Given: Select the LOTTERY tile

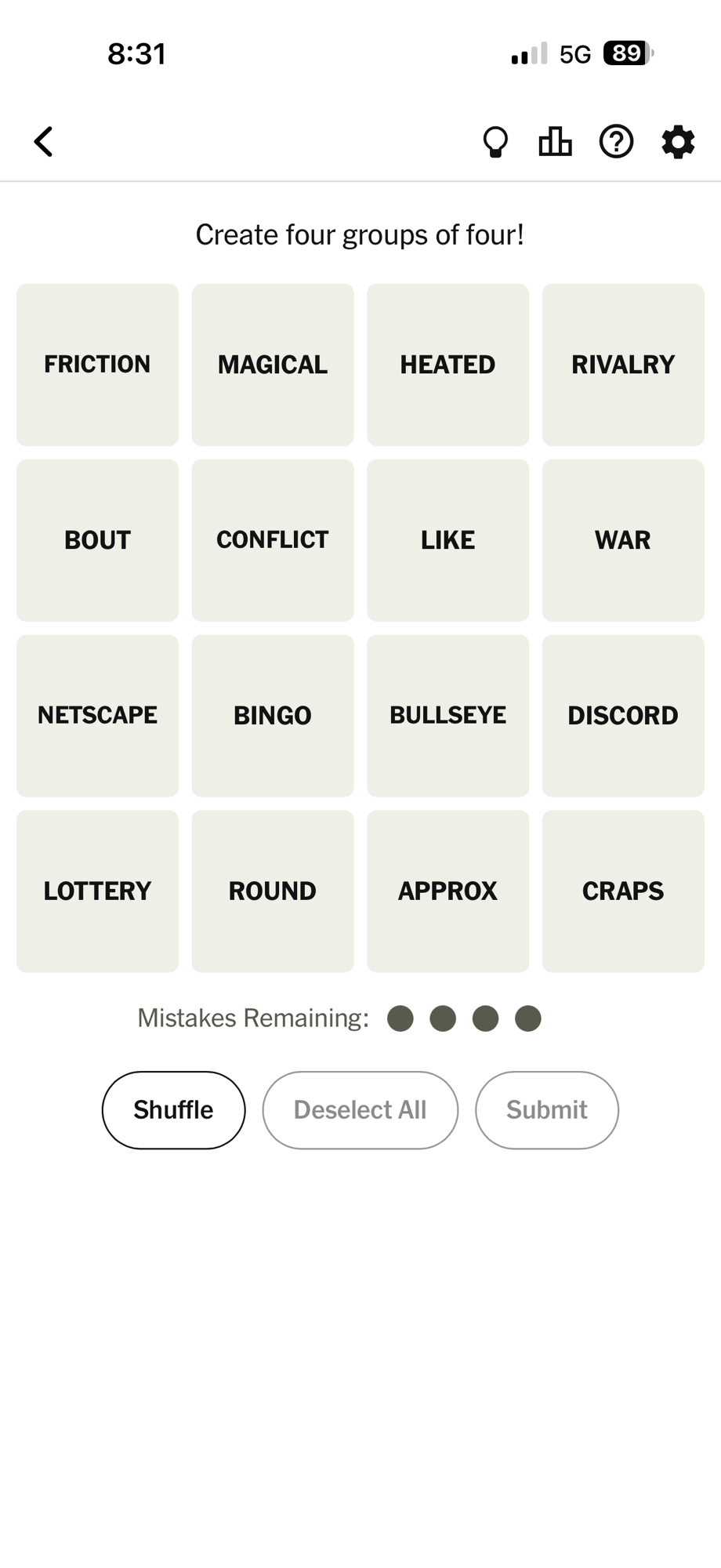Looking at the screenshot, I should [x=97, y=891].
